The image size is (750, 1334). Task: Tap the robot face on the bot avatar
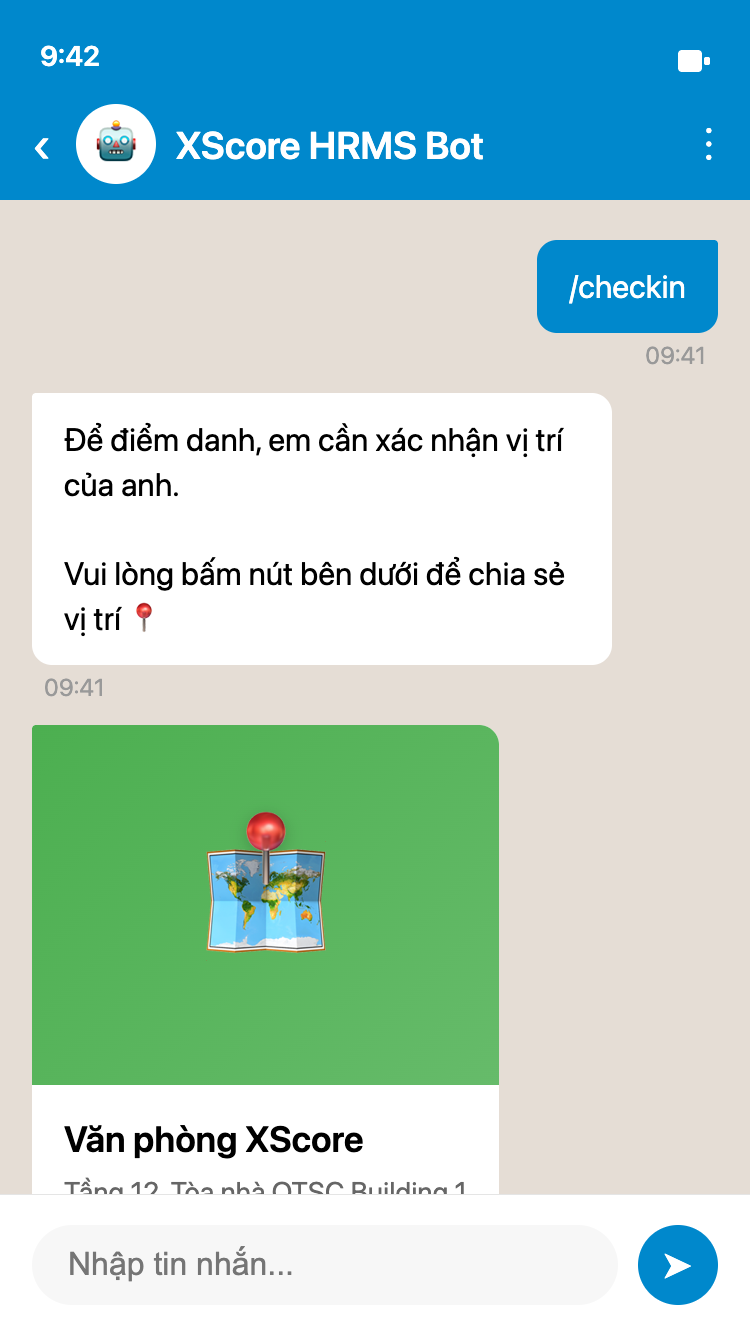click(116, 143)
